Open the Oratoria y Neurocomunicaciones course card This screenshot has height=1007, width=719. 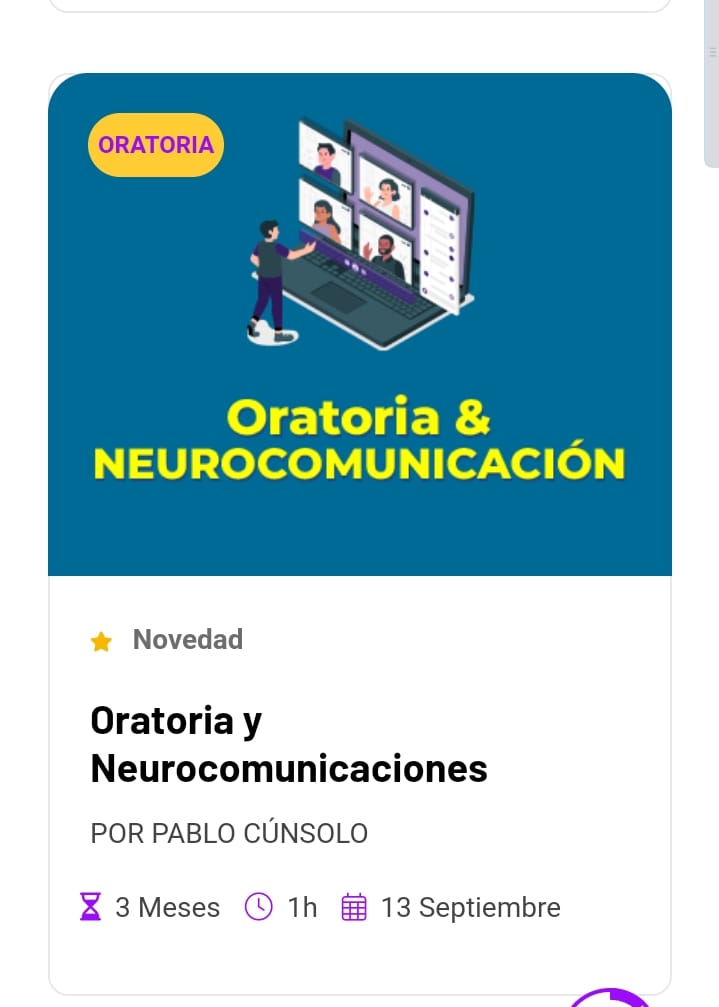(x=289, y=744)
